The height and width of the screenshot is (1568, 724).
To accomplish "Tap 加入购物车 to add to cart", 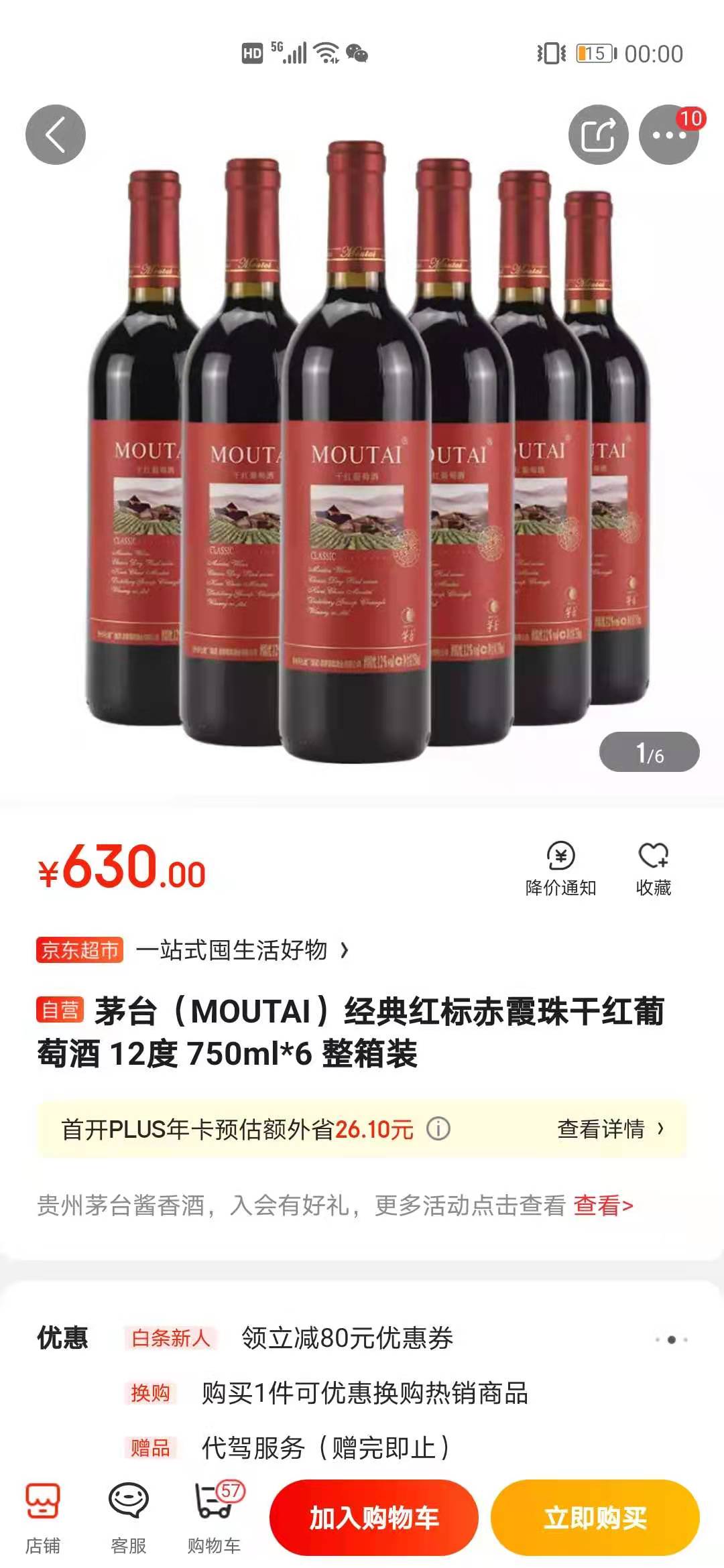I will 373,1518.
